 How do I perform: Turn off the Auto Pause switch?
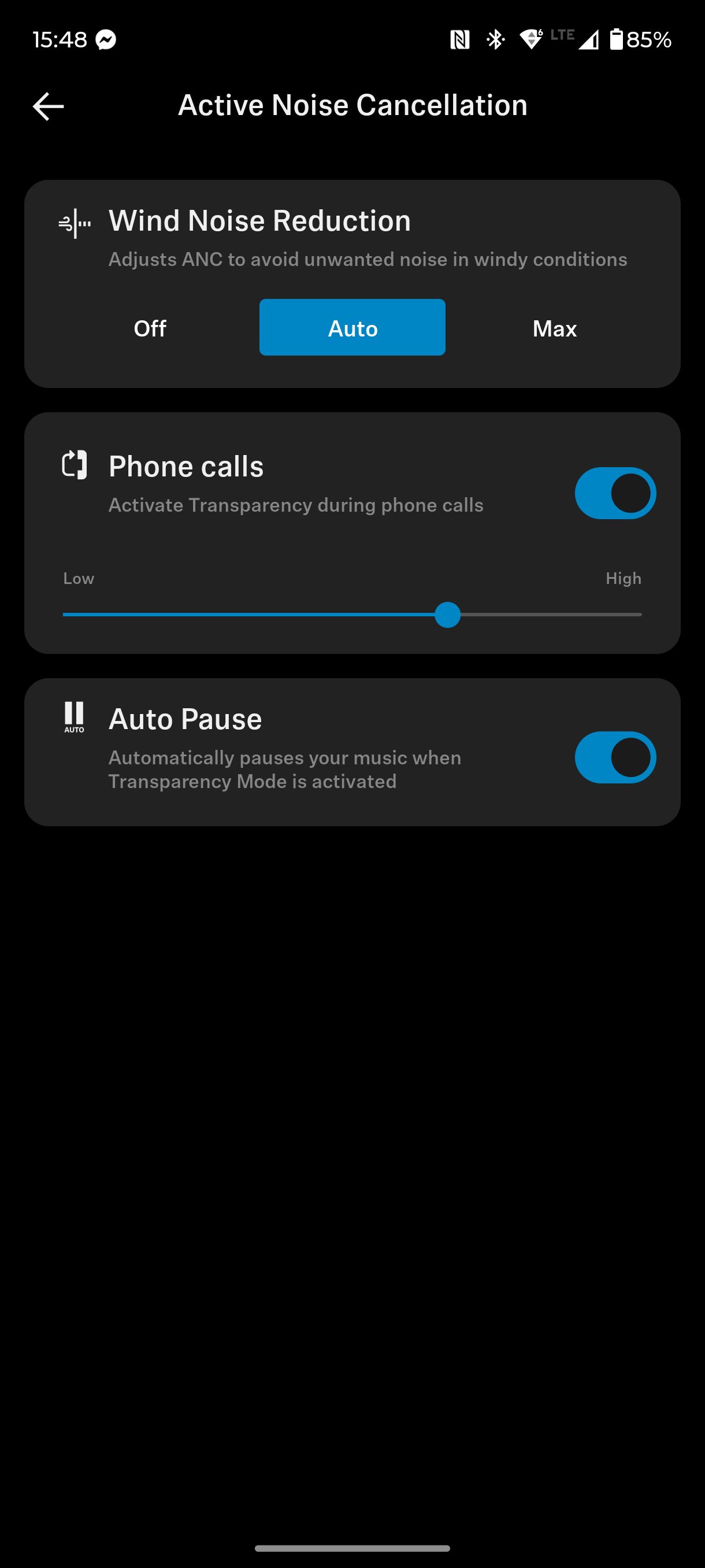[x=615, y=757]
